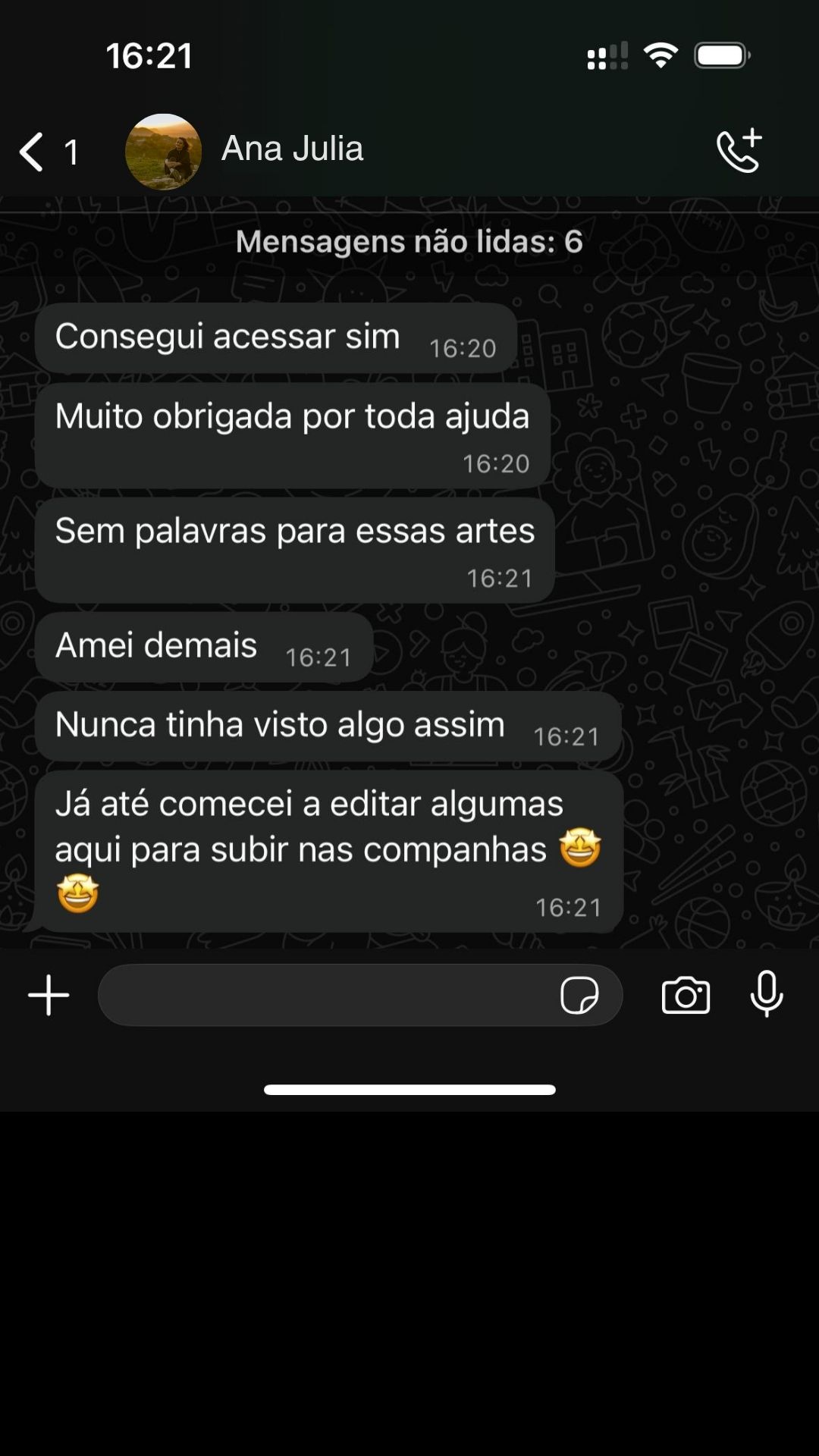
Task: Tap the Wi-Fi icon in the status bar
Action: [x=659, y=55]
